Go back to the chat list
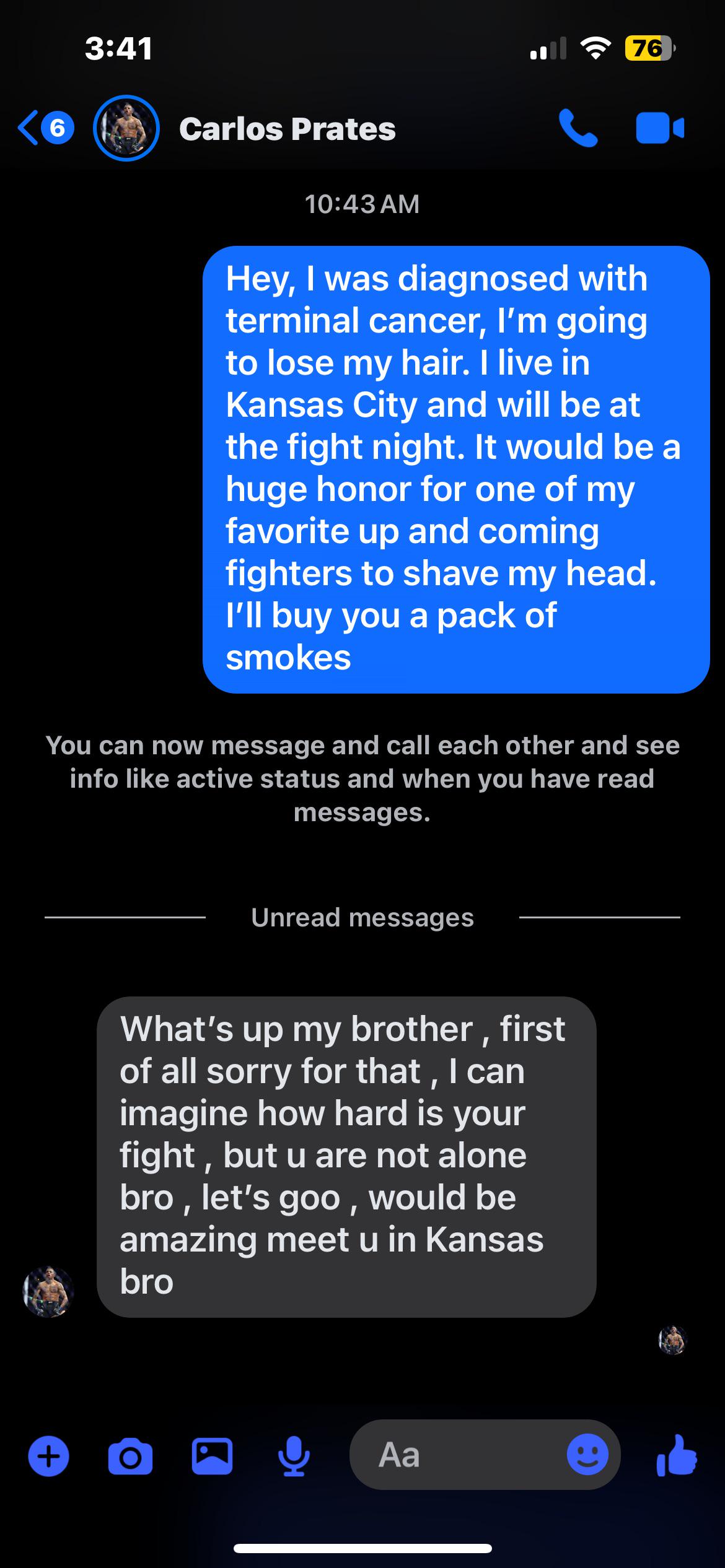This screenshot has height=1568, width=725. (x=45, y=128)
